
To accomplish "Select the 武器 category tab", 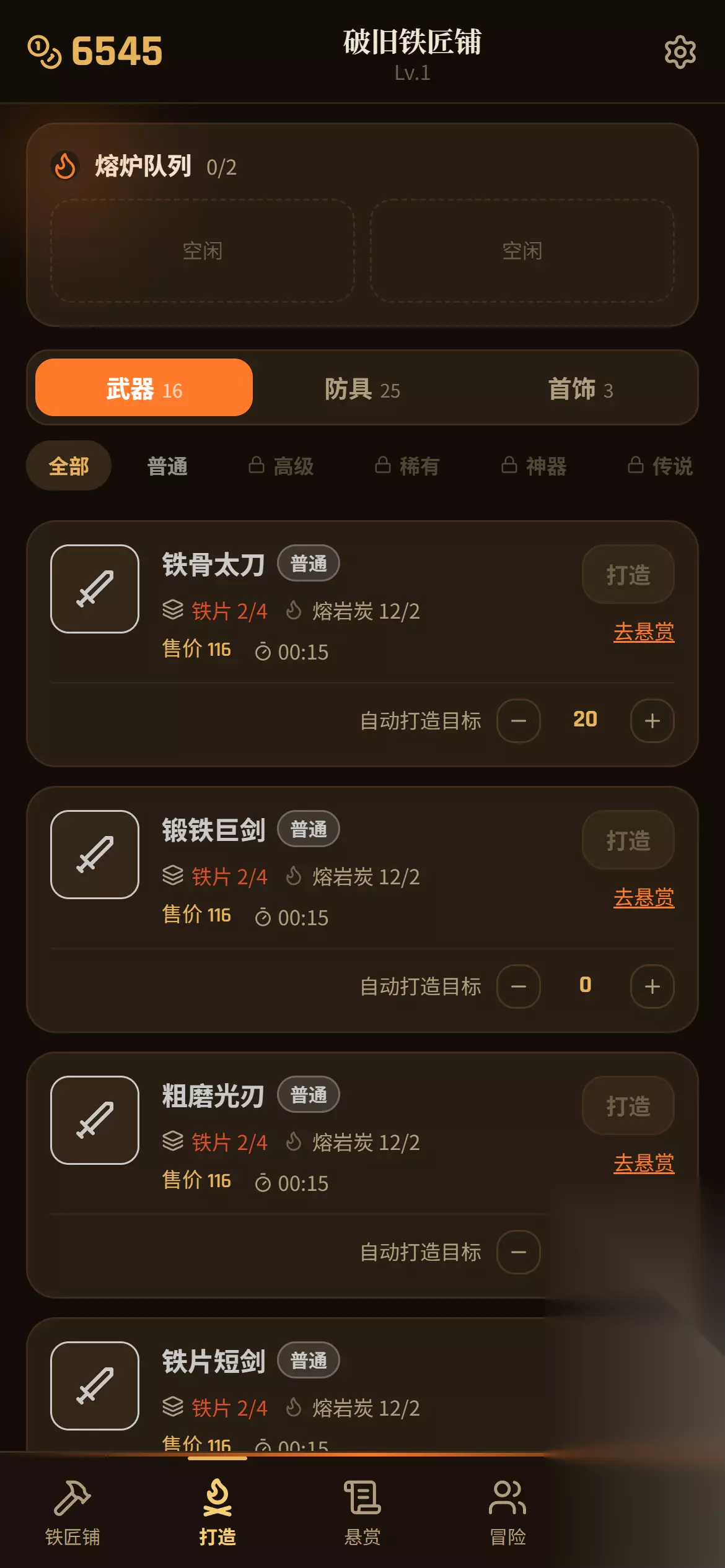I will 144,387.
